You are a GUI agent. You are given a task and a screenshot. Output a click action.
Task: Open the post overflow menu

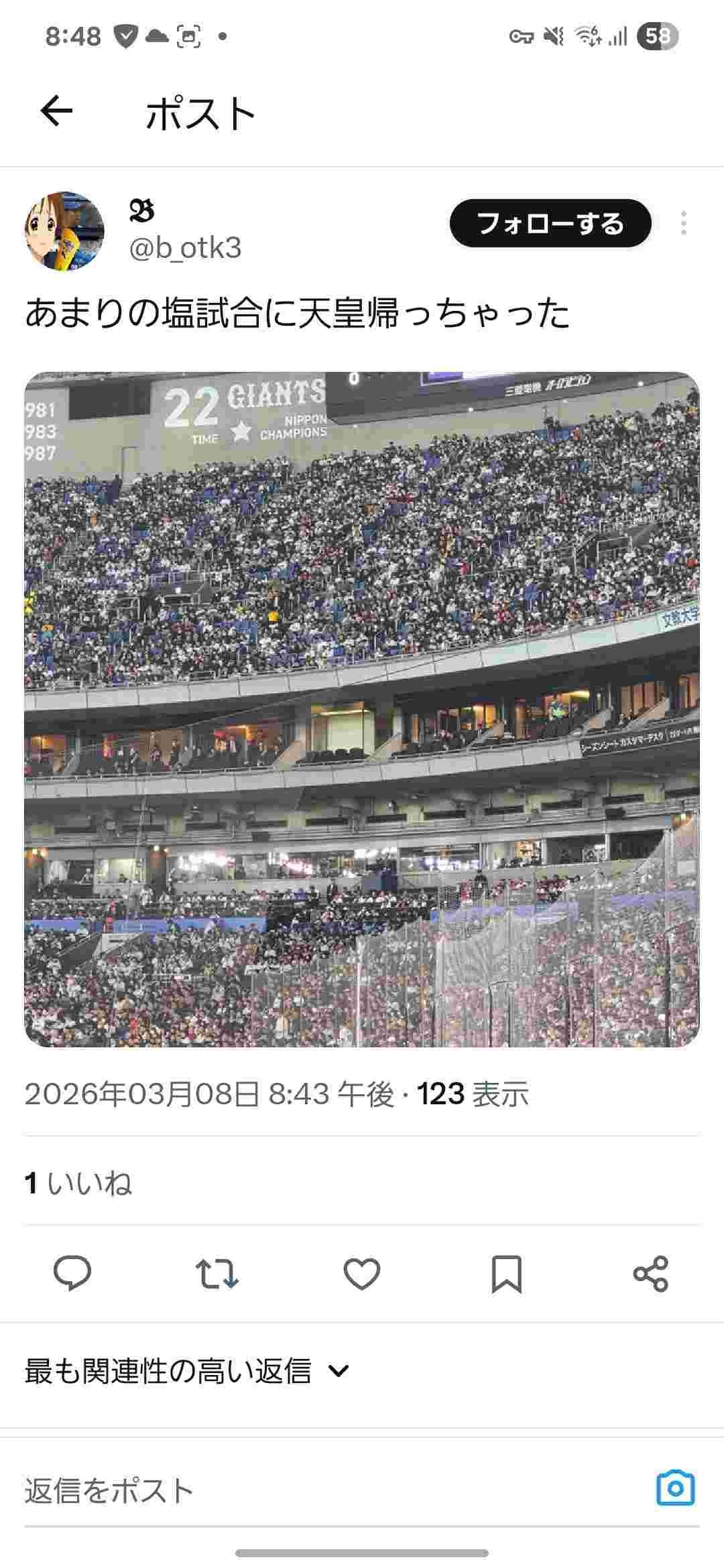pos(683,223)
